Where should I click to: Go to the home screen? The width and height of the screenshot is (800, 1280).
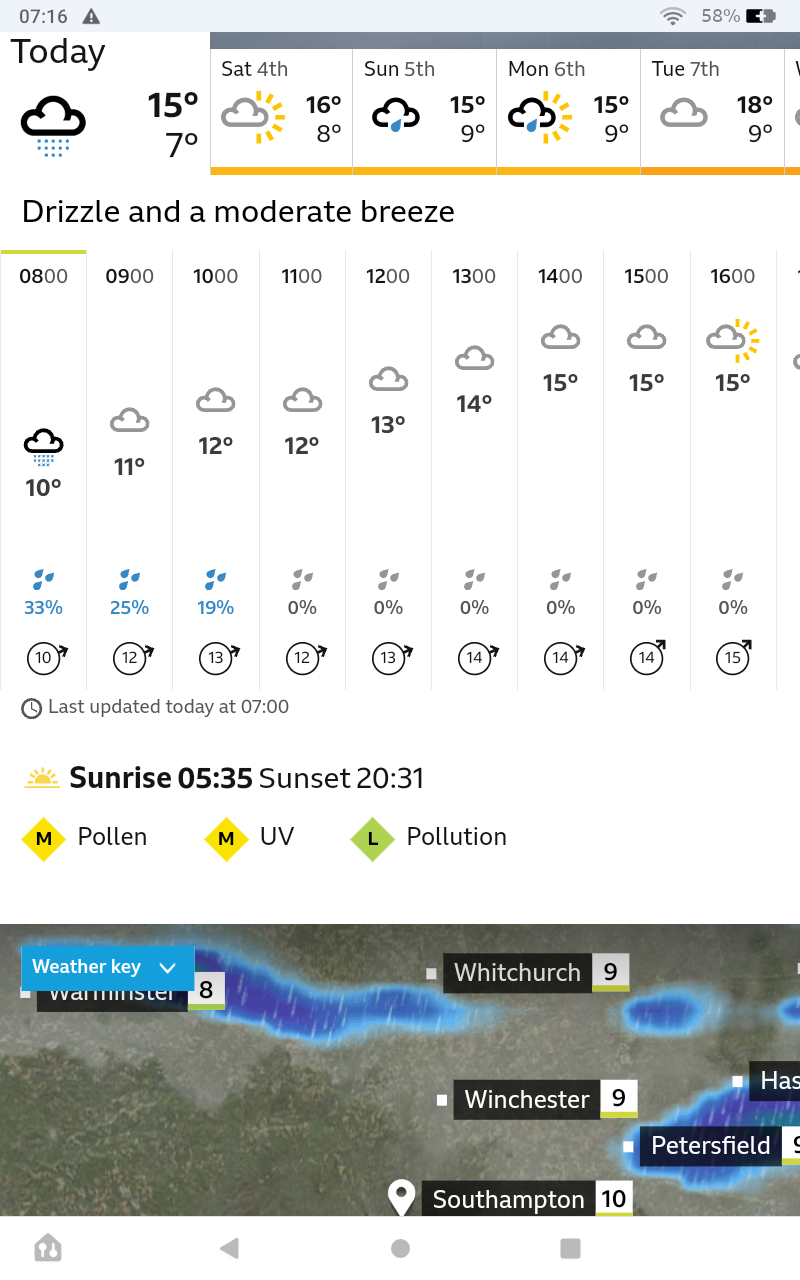400,1248
